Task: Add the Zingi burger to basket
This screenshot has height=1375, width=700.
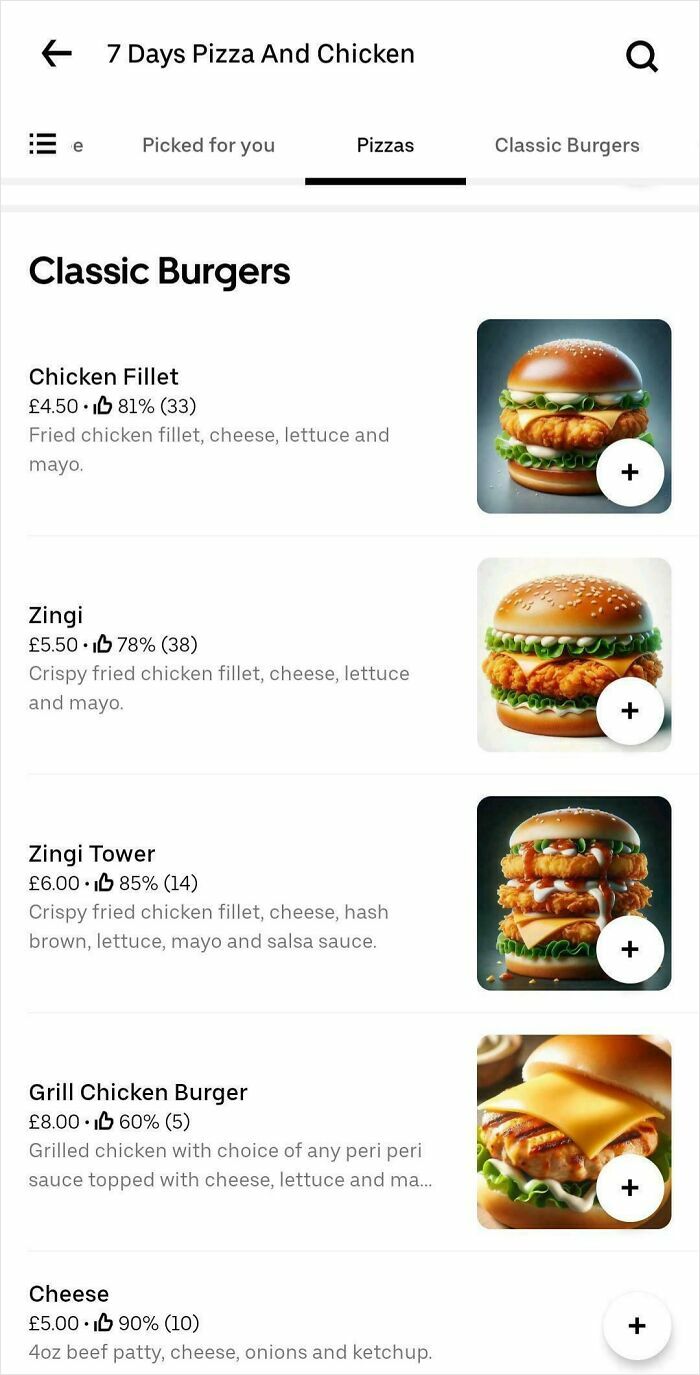Action: click(x=629, y=710)
